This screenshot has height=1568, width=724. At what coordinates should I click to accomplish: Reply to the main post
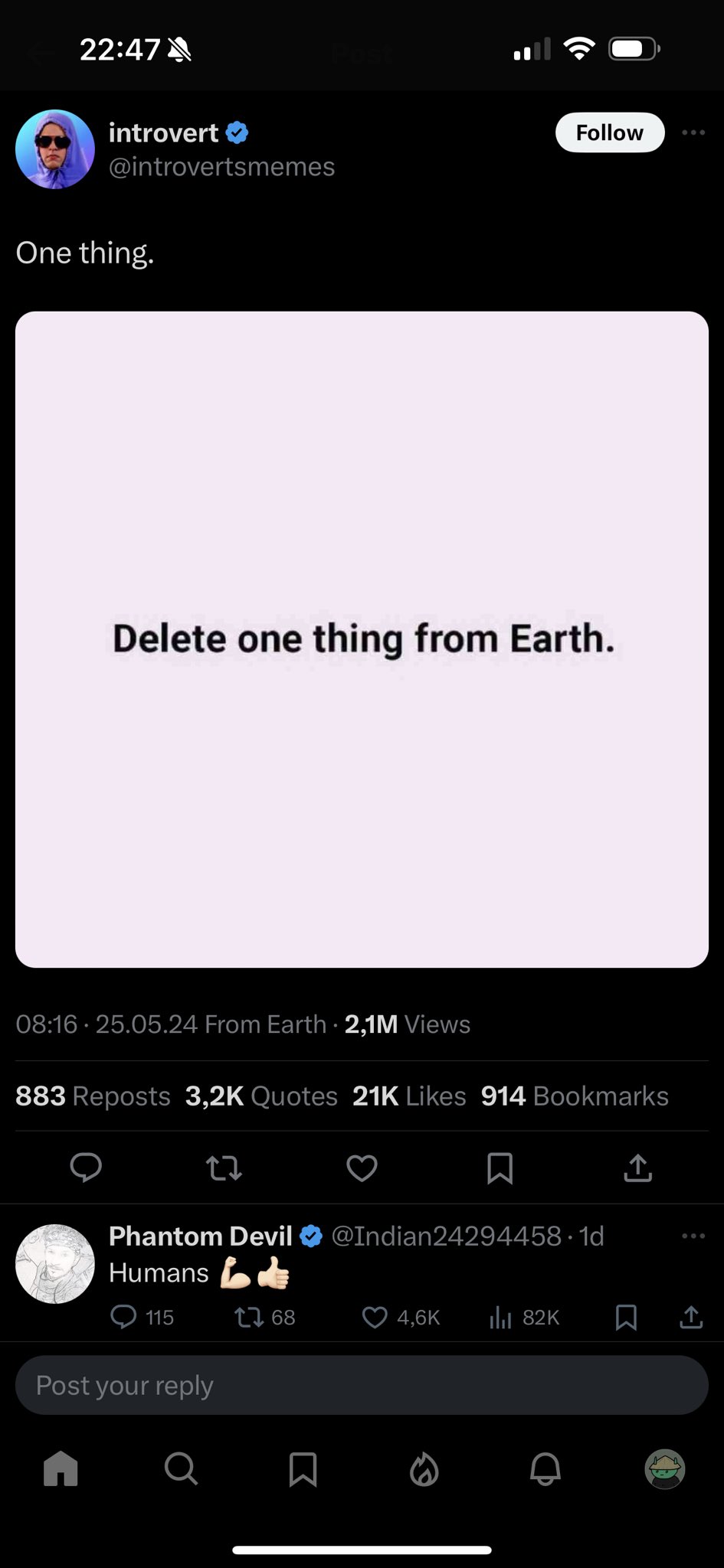pos(86,1168)
